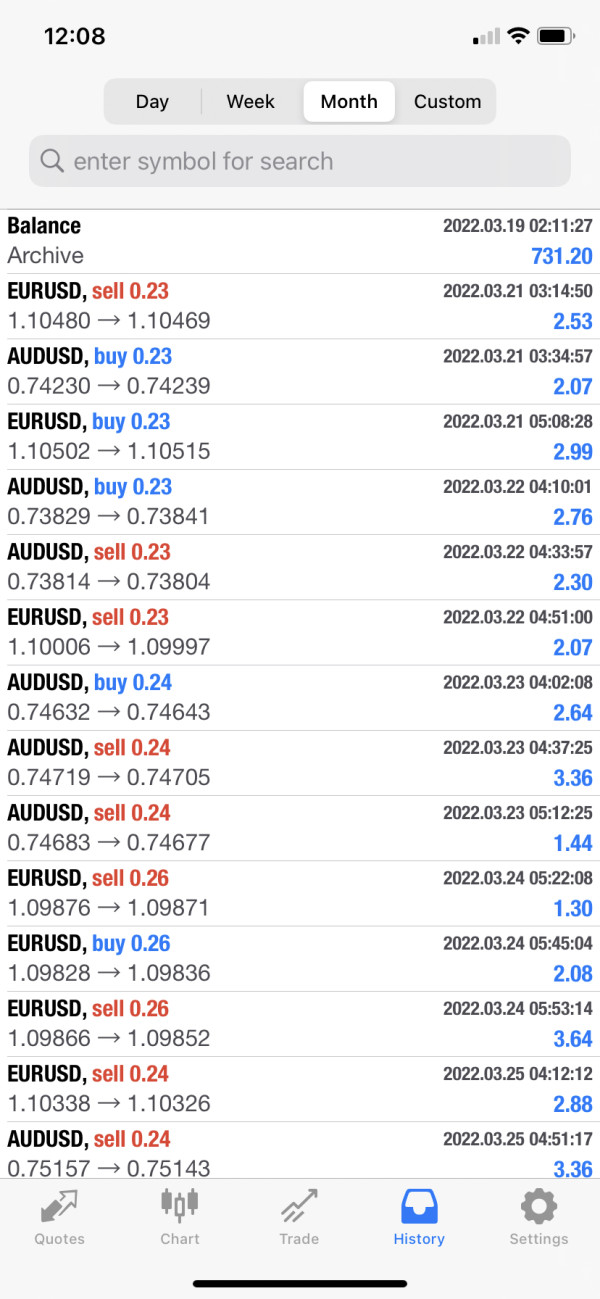This screenshot has width=600, height=1299.
Task: Switch to the Trade tab
Action: 299,1218
